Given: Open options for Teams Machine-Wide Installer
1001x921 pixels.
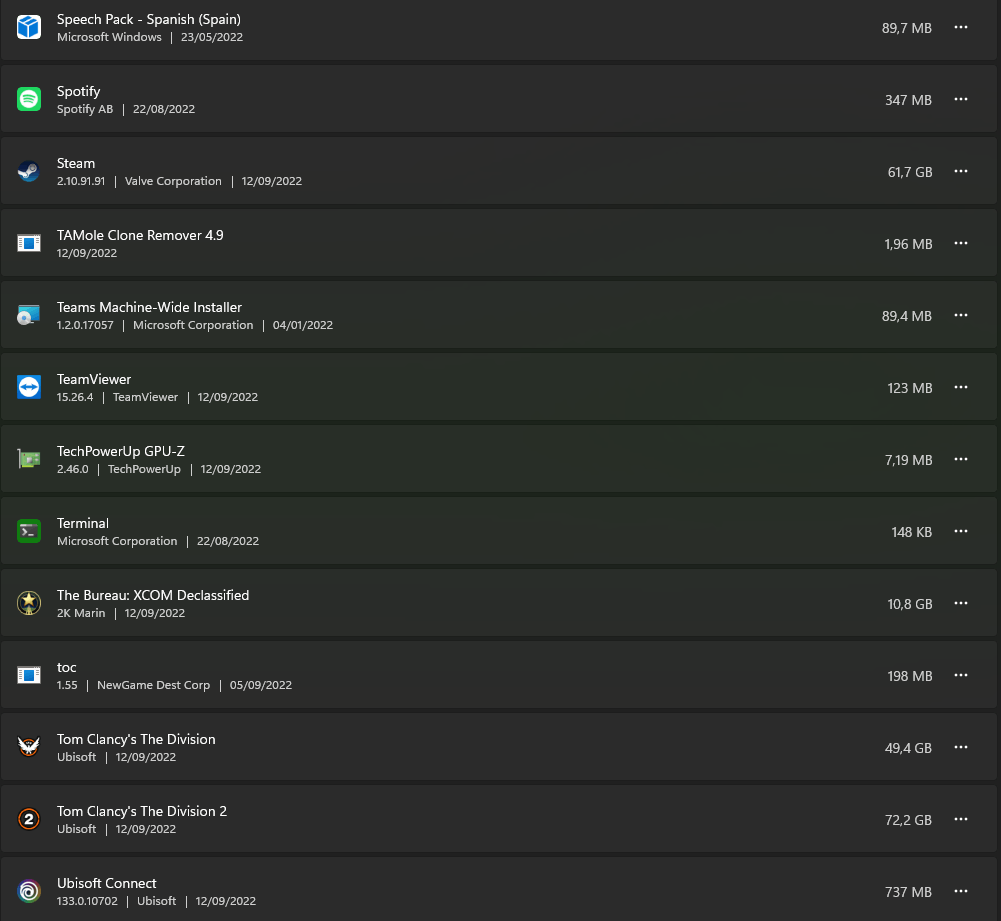Looking at the screenshot, I should 961,316.
